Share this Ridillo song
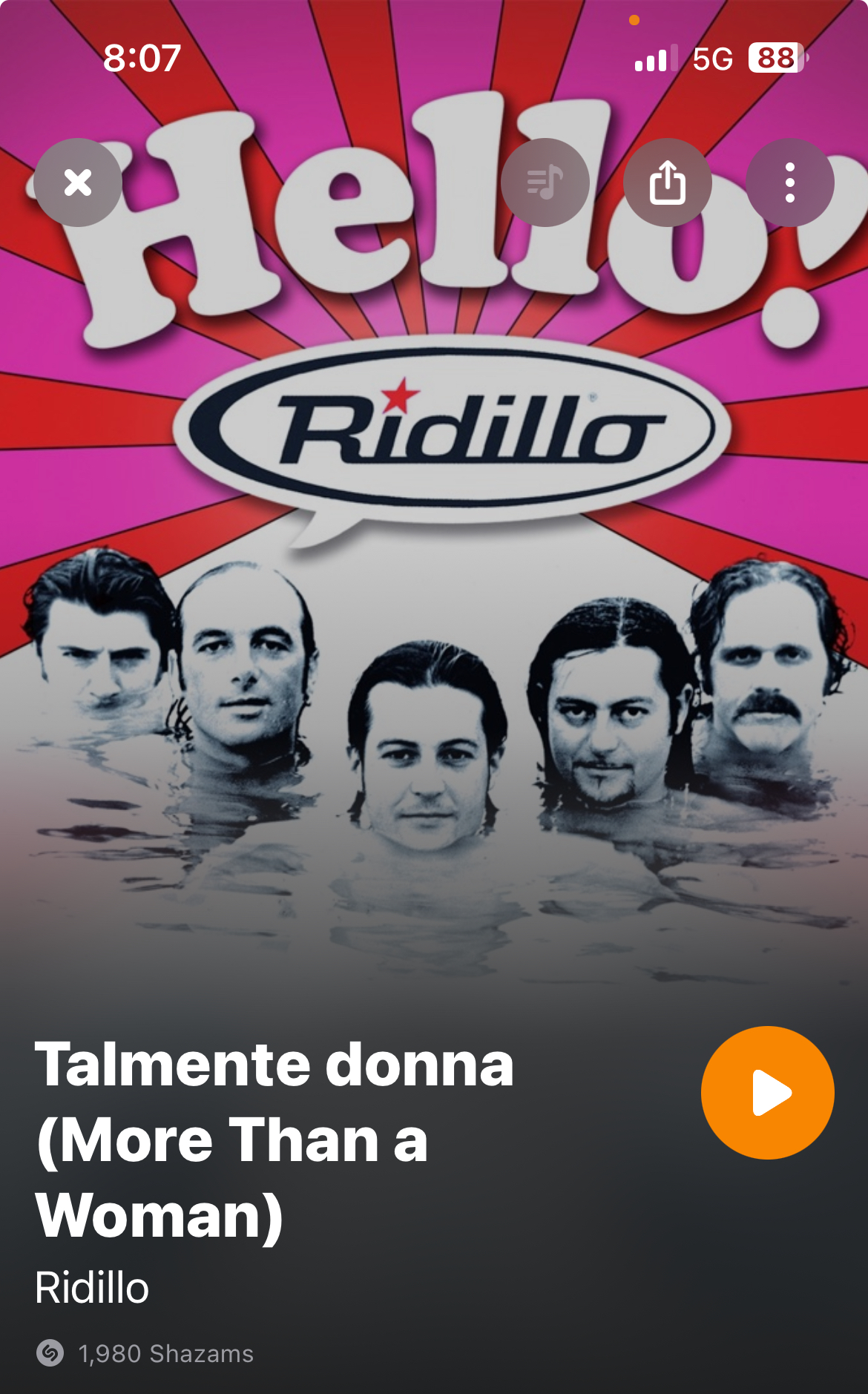868x1394 pixels. [668, 183]
